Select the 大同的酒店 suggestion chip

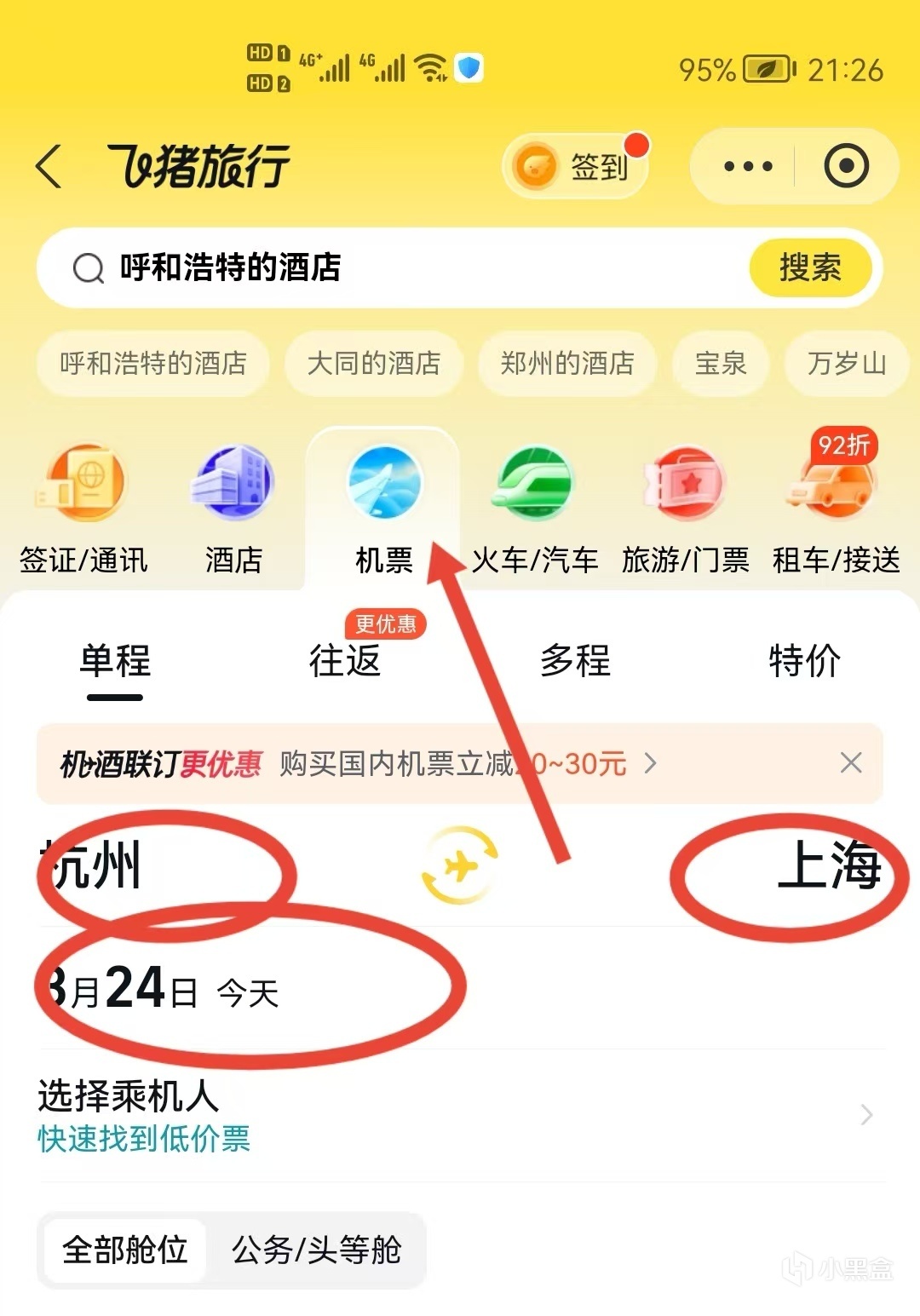[x=373, y=364]
